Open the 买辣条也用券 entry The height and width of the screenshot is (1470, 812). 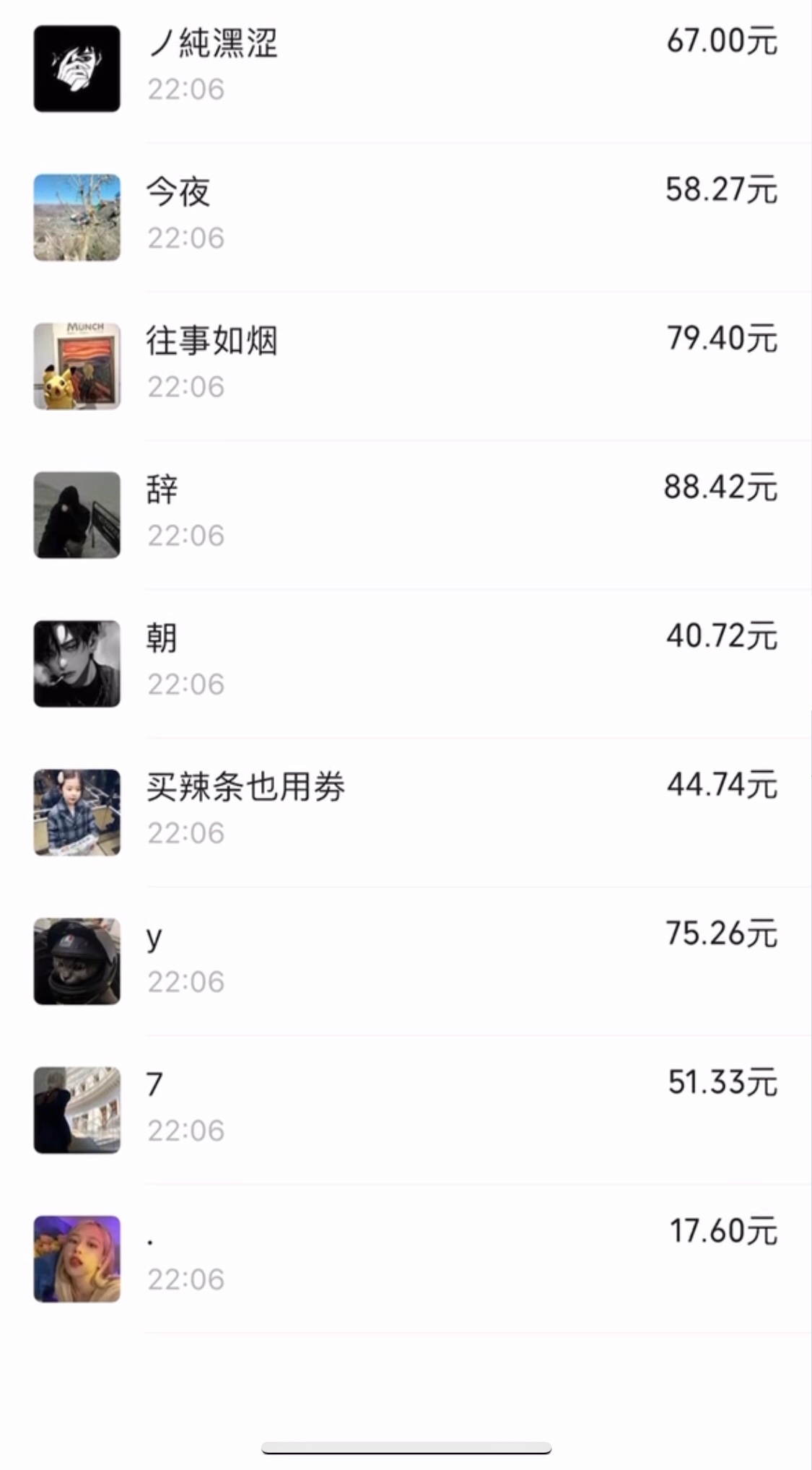click(x=404, y=812)
